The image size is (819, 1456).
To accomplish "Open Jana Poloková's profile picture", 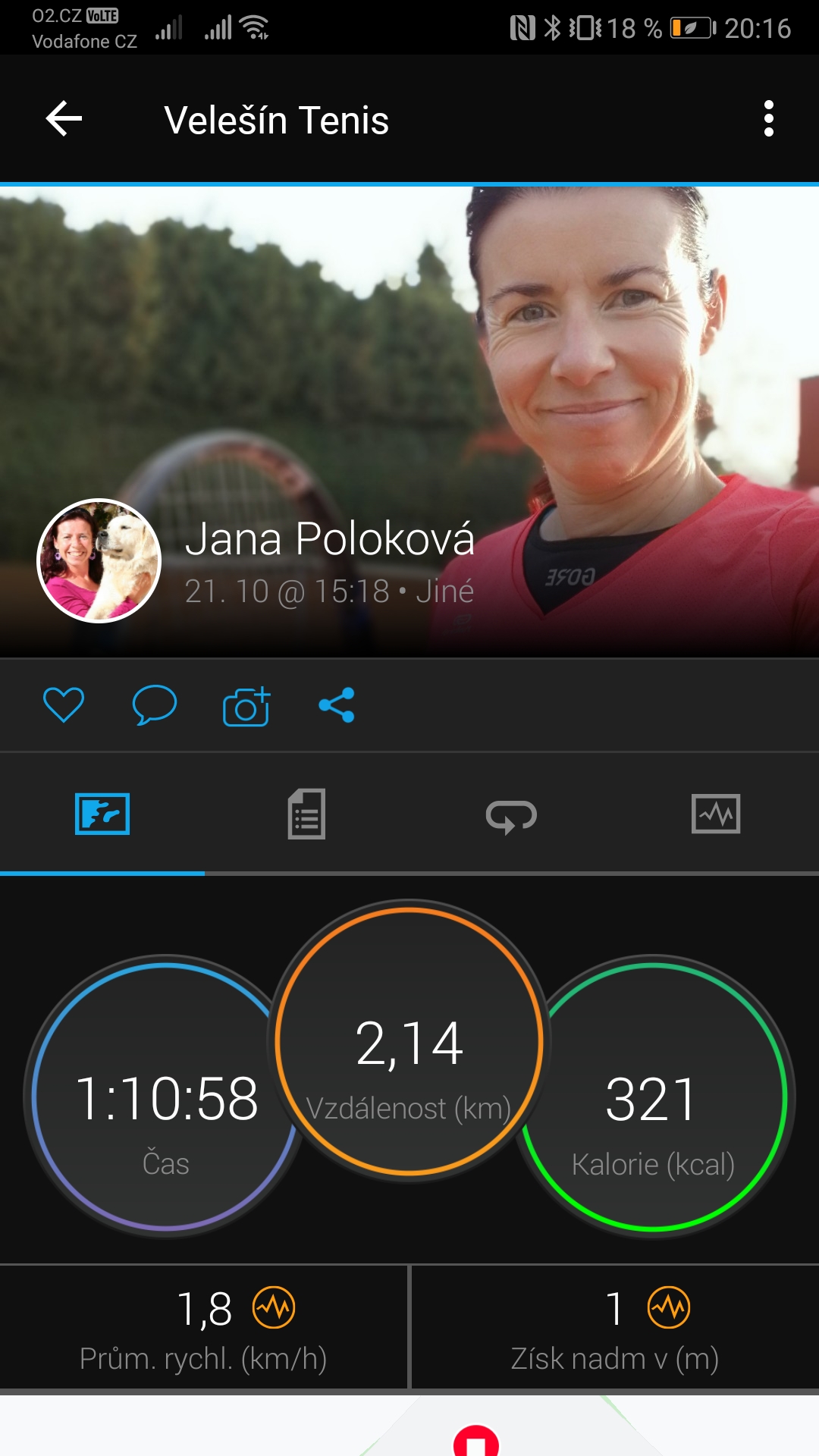I will [x=99, y=560].
